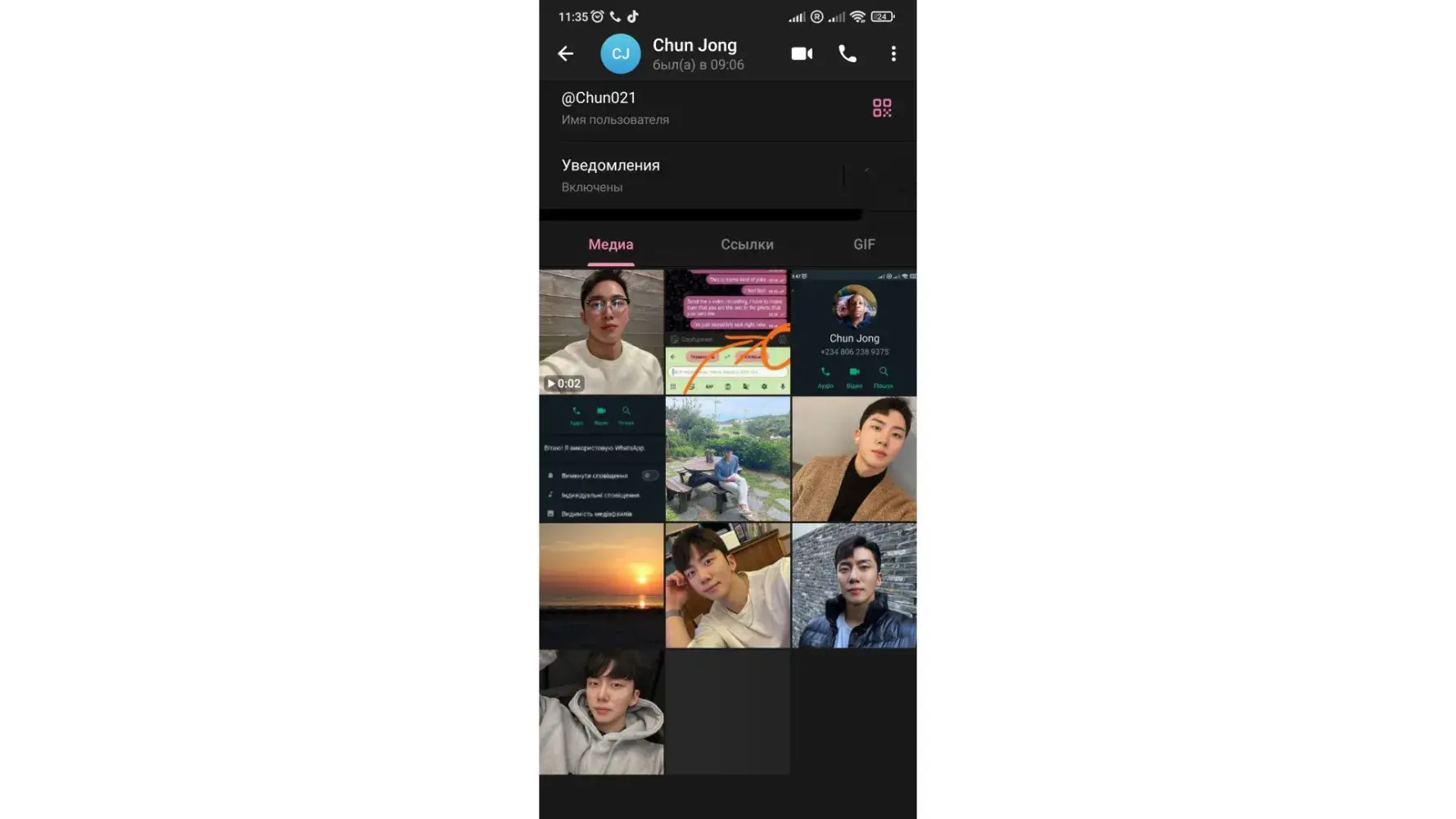Open the black puffer jacket photo

pyautogui.click(x=854, y=586)
